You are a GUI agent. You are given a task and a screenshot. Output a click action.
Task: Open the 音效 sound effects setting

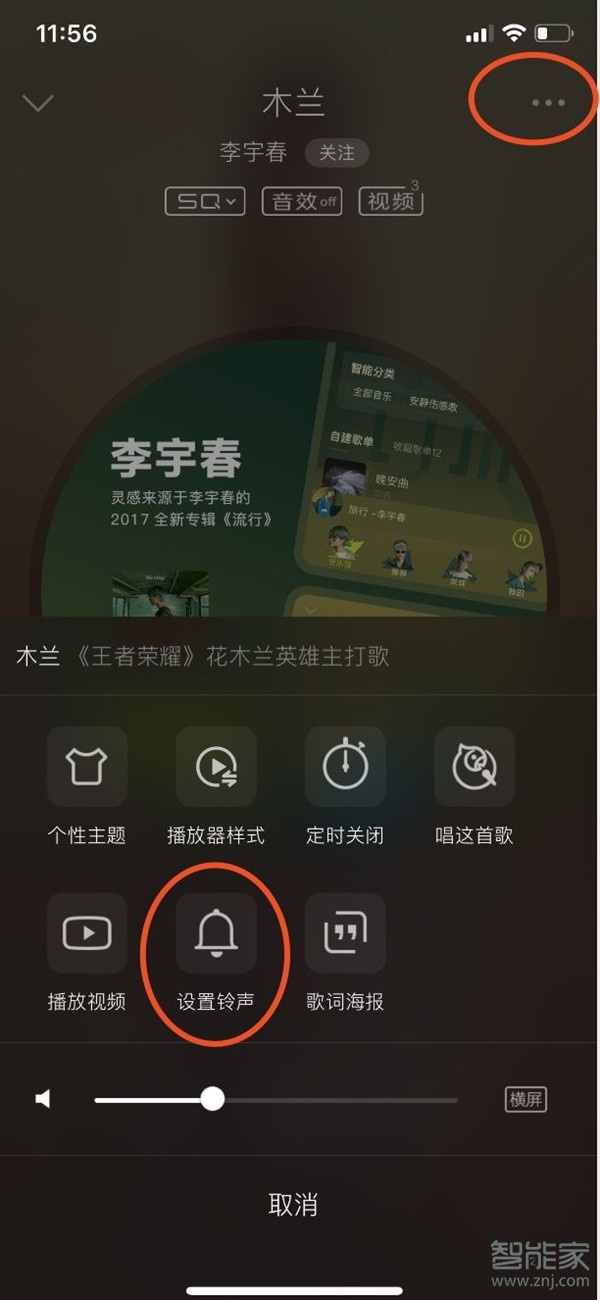302,201
